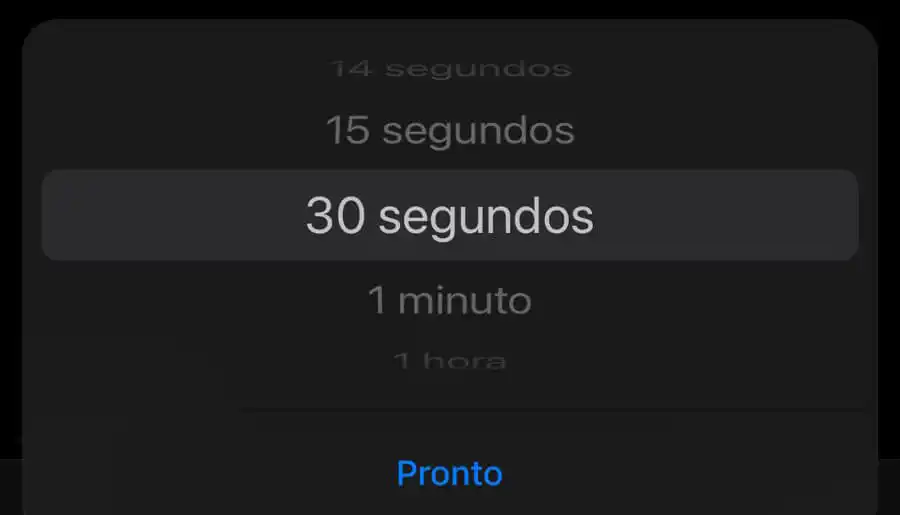Select the 15 segundos option

pyautogui.click(x=450, y=131)
